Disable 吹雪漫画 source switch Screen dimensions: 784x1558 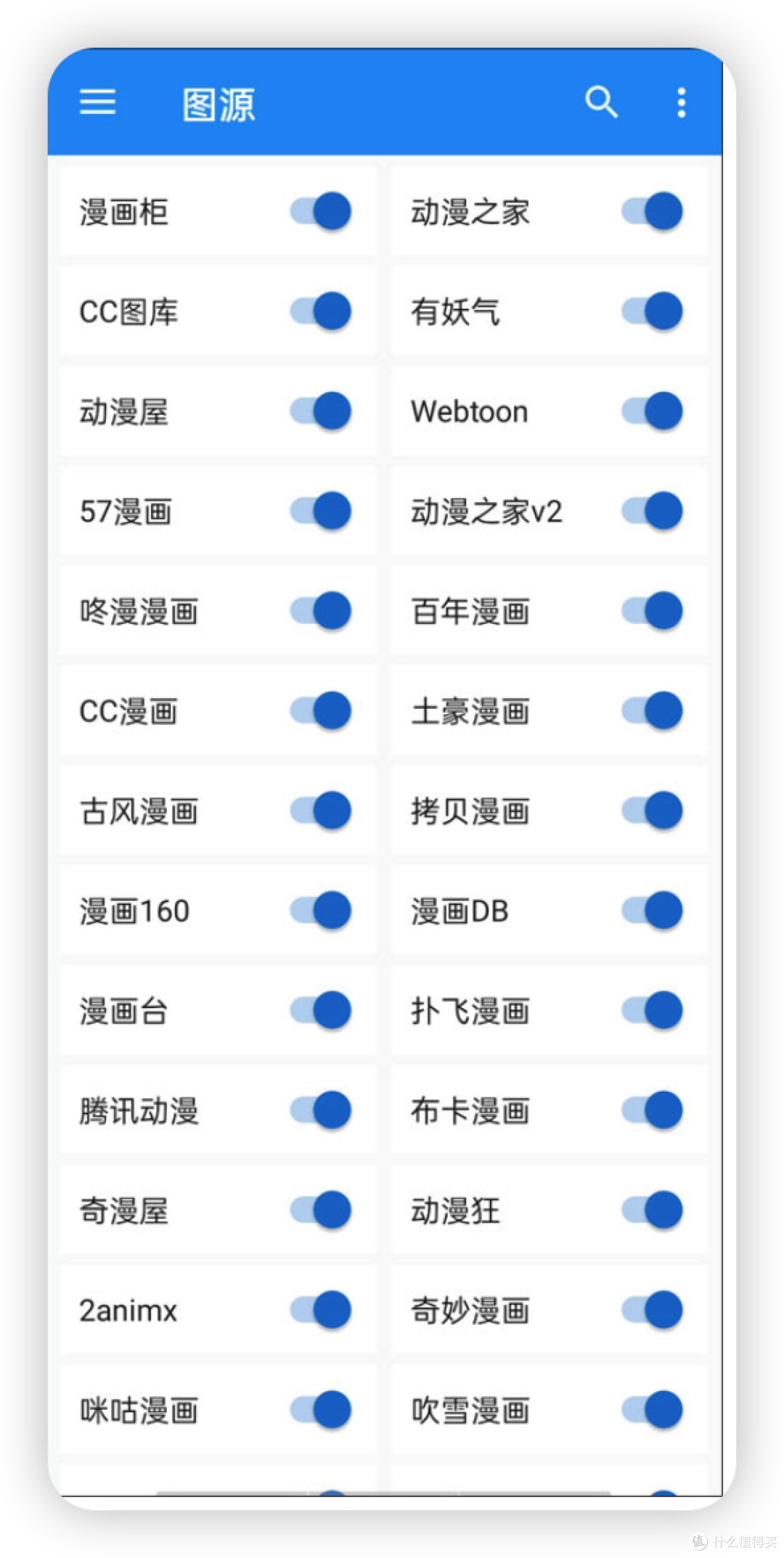[x=652, y=1410]
